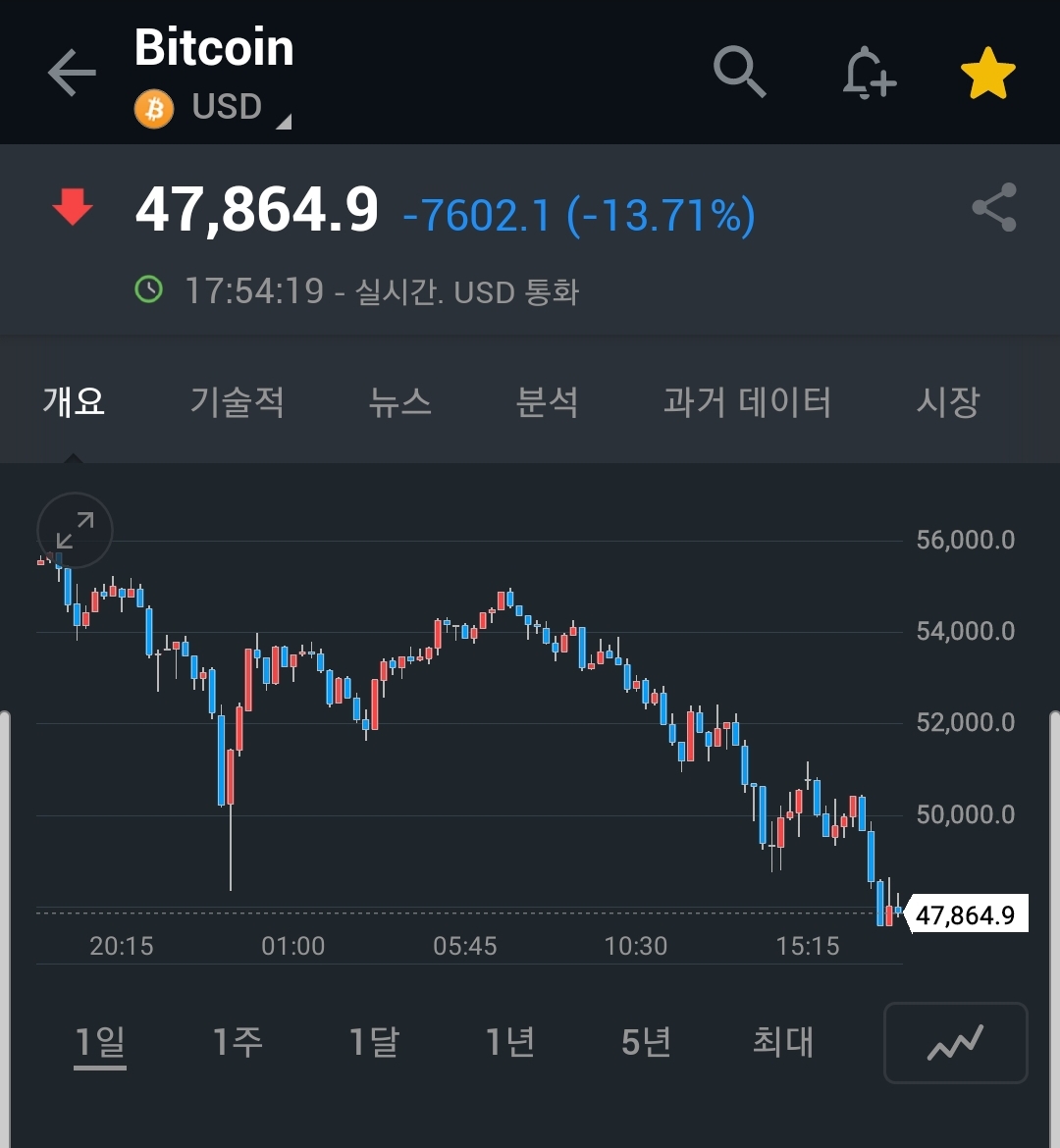Select the 개요 tab

pos(74,401)
